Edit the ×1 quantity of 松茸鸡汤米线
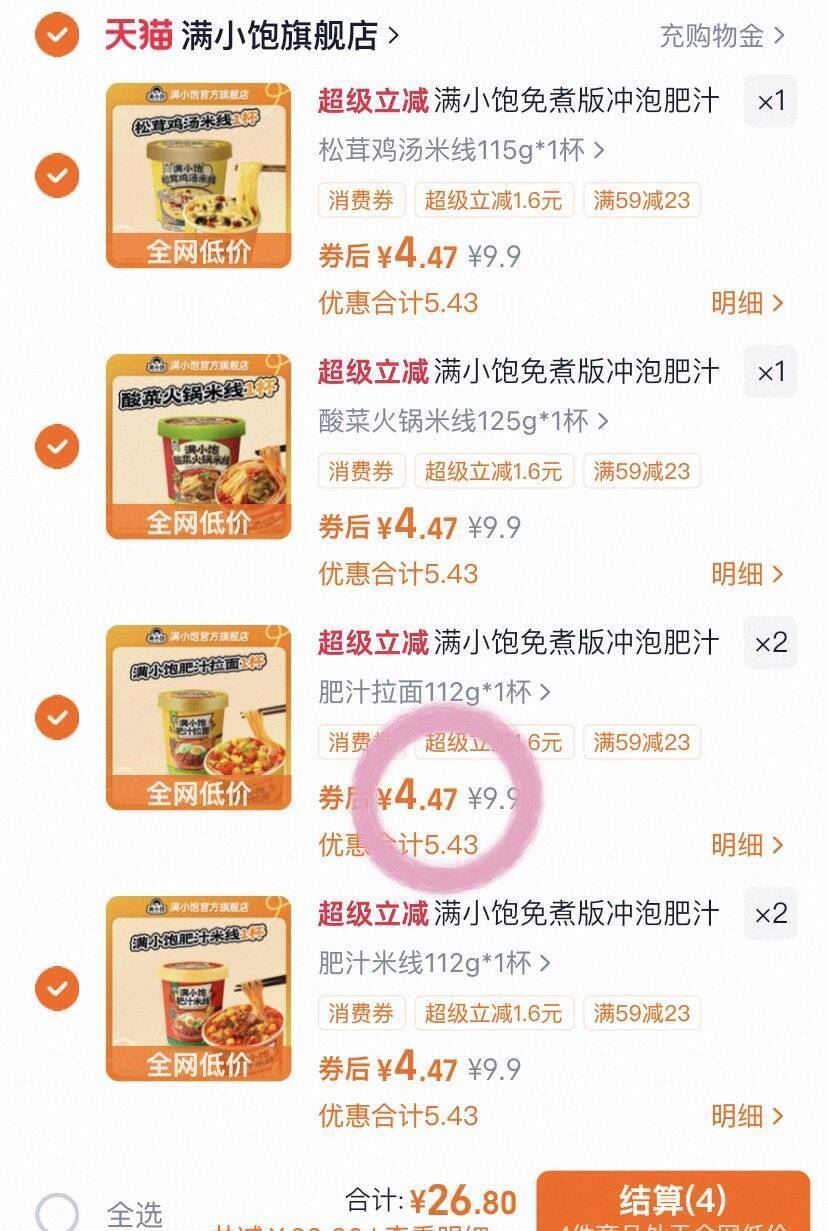The width and height of the screenshot is (828, 1231). (770, 101)
